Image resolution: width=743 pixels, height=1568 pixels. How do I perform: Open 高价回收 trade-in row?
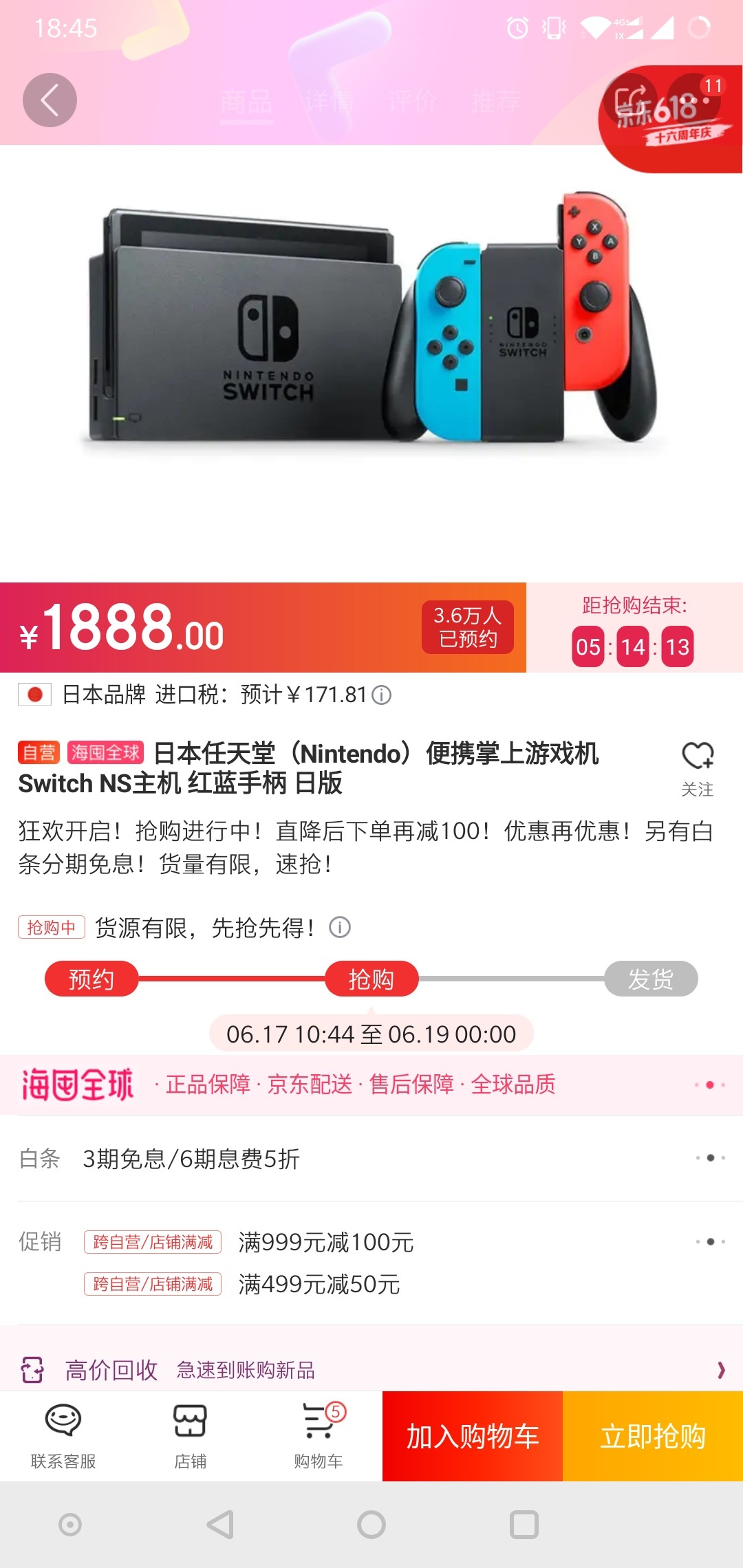pos(371,1369)
